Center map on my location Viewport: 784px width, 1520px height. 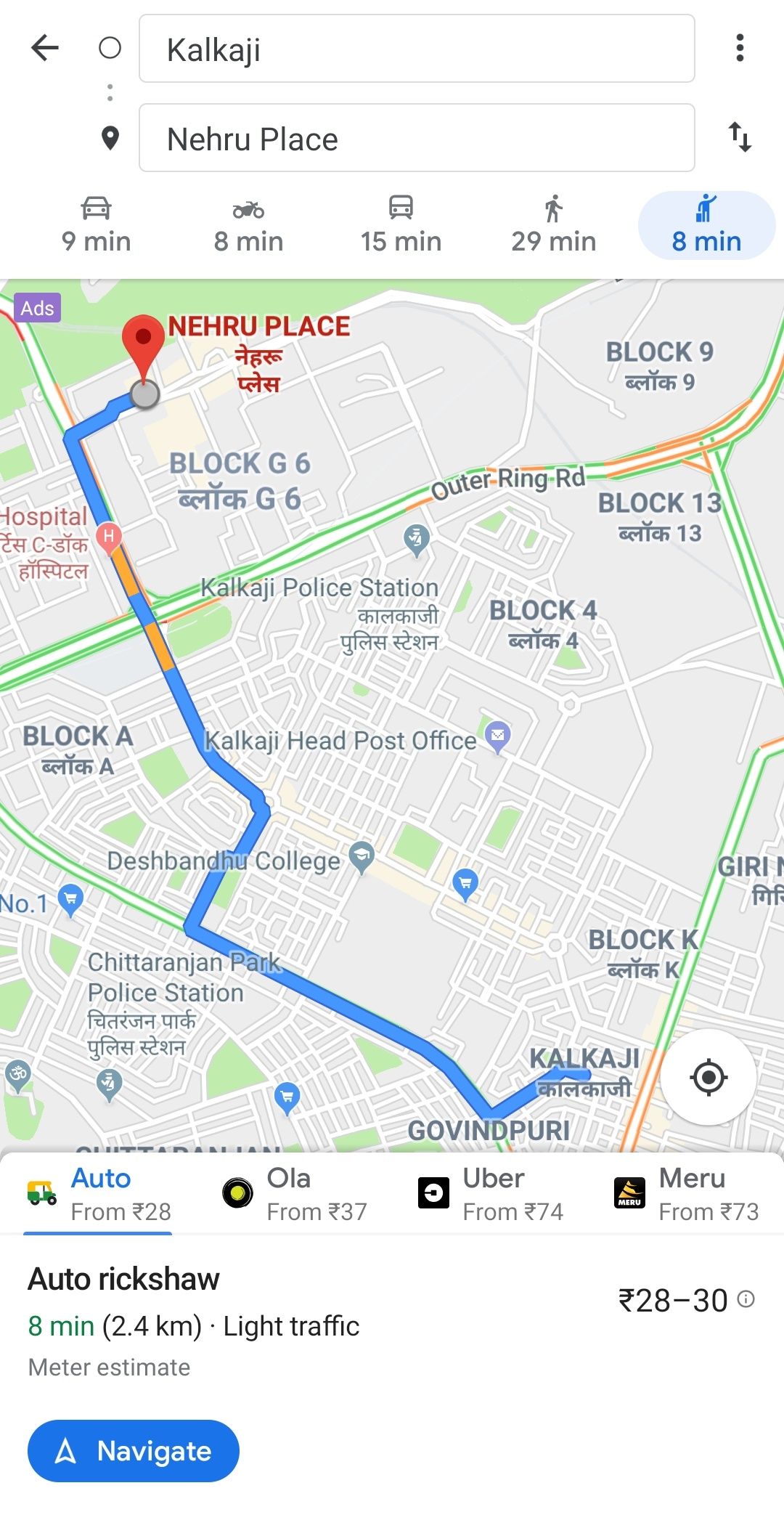709,1077
